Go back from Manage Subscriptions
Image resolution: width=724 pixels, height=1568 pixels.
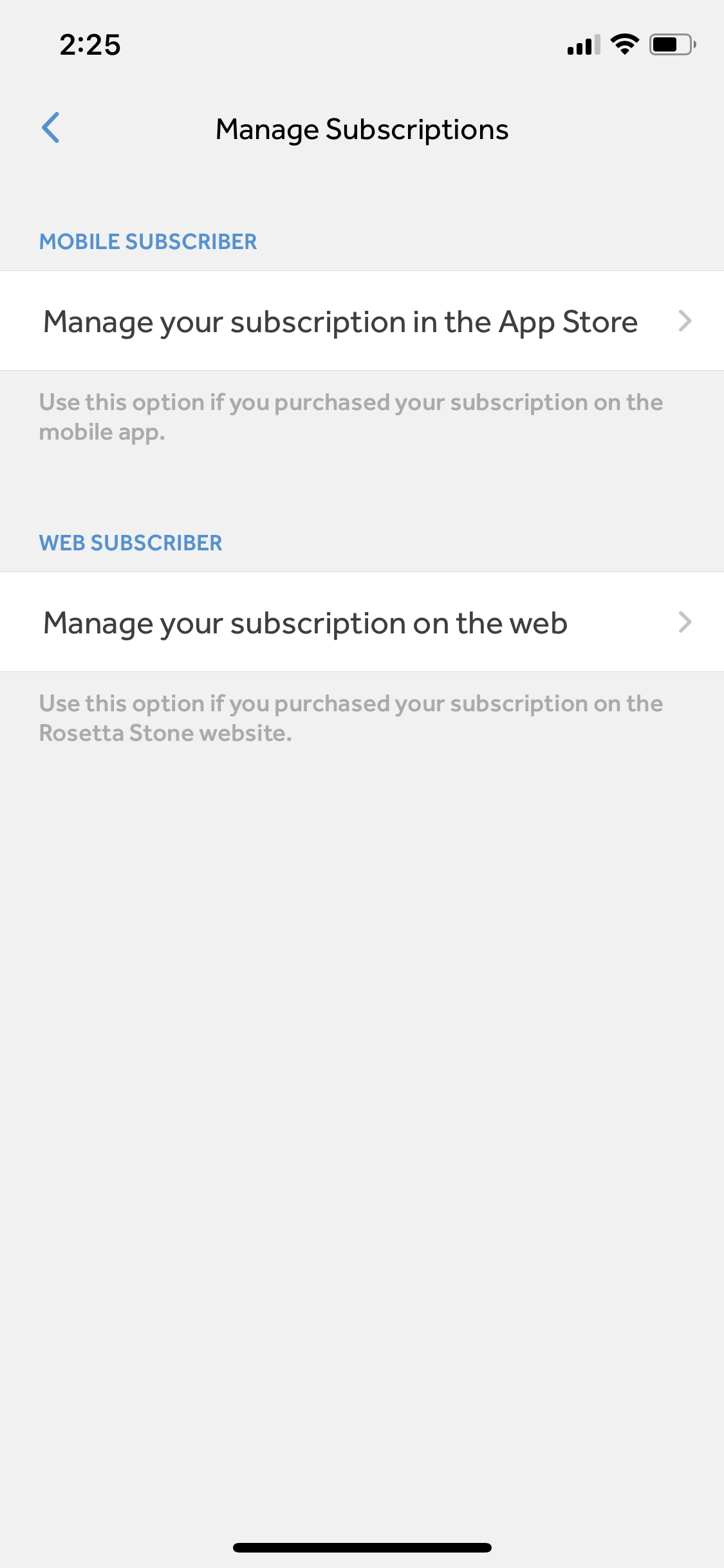[x=51, y=127]
